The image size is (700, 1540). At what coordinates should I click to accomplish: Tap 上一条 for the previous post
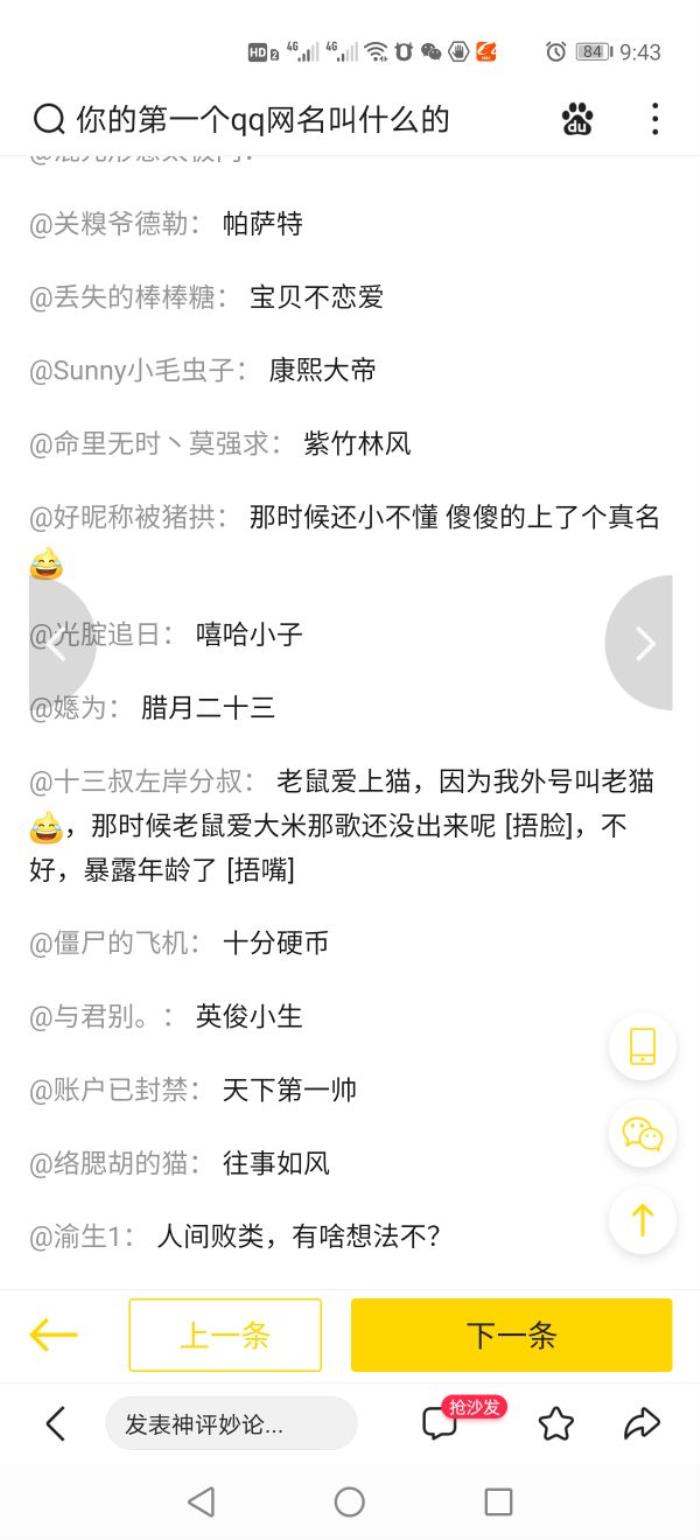pos(225,1335)
